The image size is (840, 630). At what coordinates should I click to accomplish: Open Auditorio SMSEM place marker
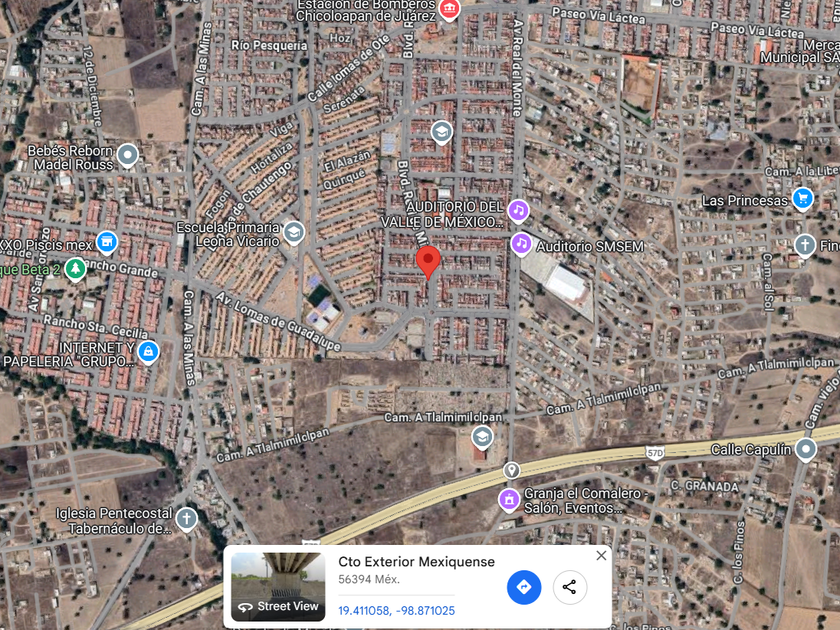tap(521, 244)
